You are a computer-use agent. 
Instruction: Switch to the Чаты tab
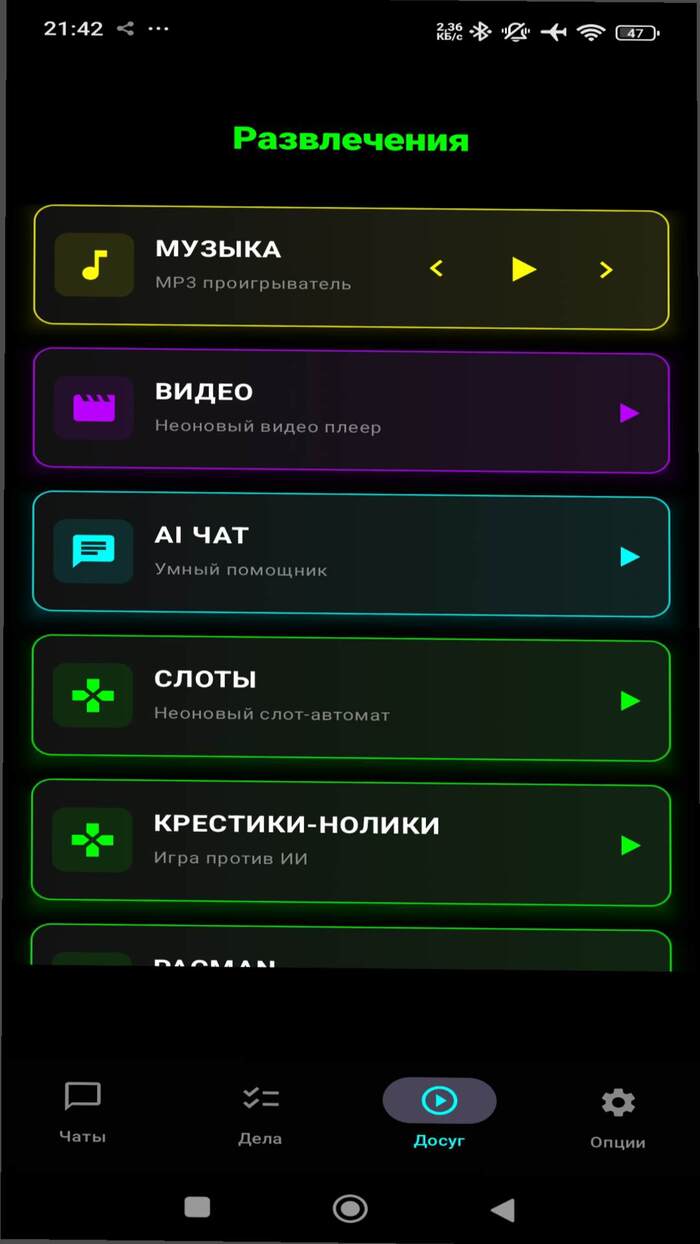pyautogui.click(x=82, y=1112)
